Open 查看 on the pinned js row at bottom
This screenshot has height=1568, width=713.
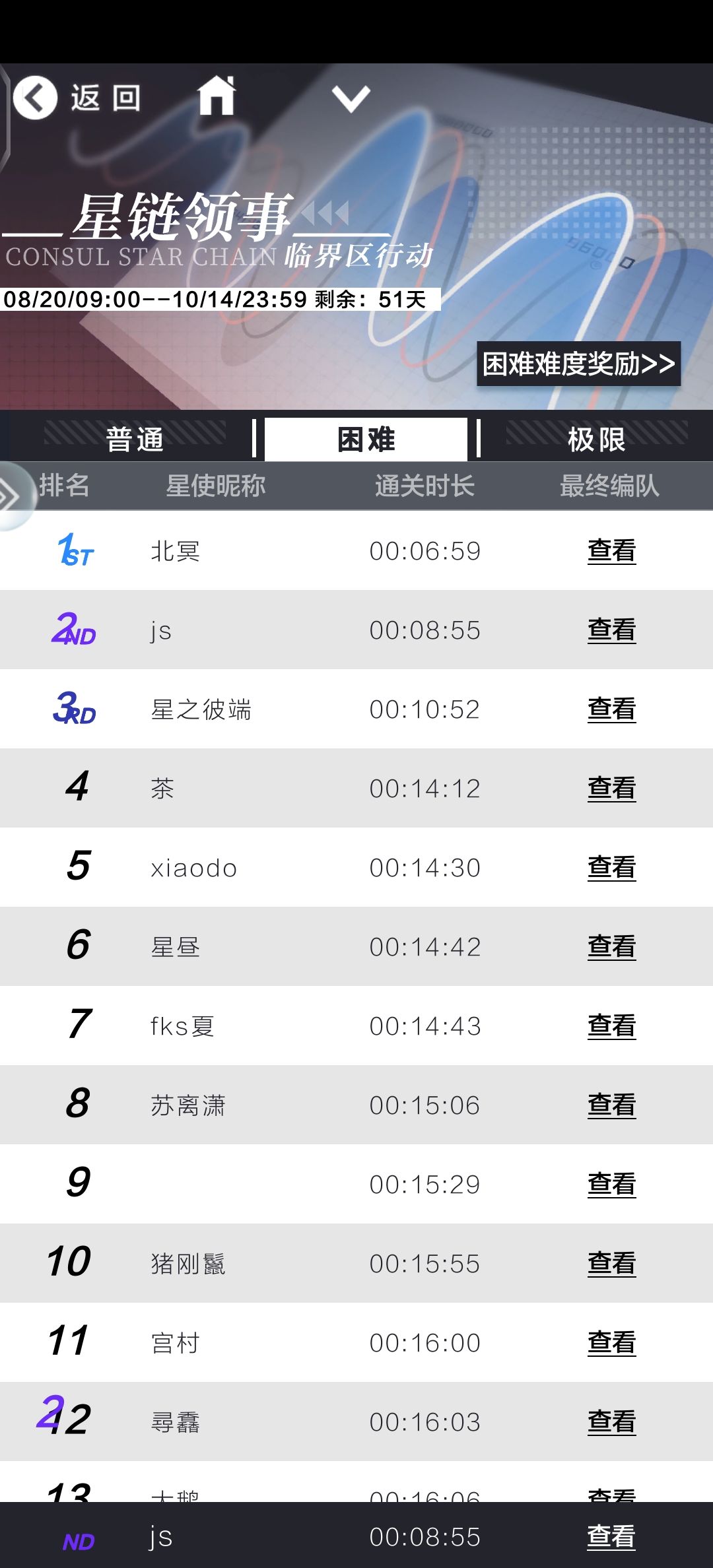pyautogui.click(x=611, y=1538)
